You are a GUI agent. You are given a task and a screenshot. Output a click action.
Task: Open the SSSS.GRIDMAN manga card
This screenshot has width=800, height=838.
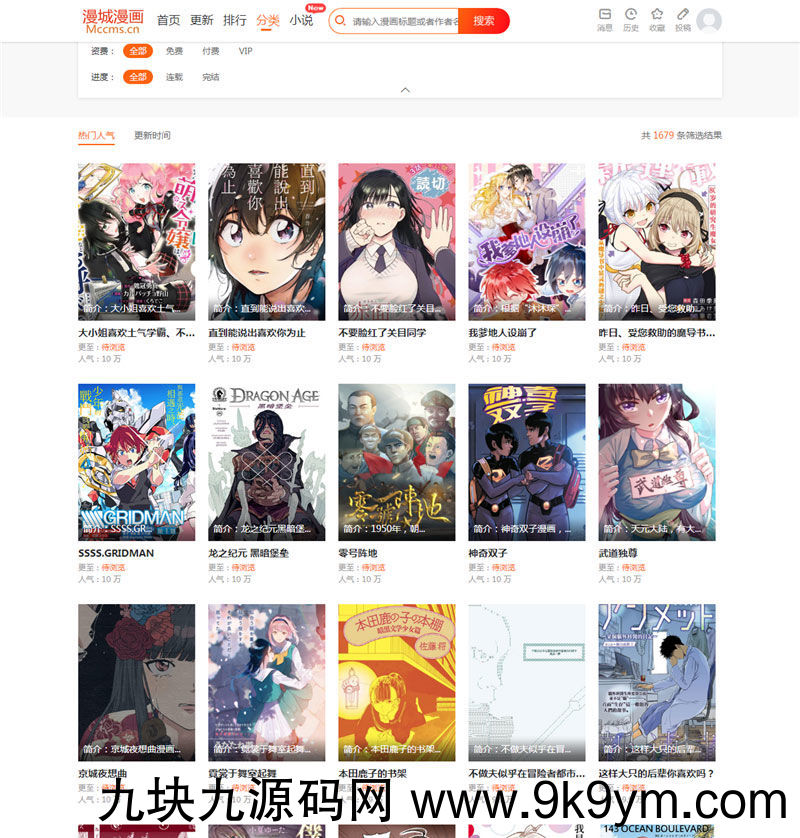click(136, 462)
